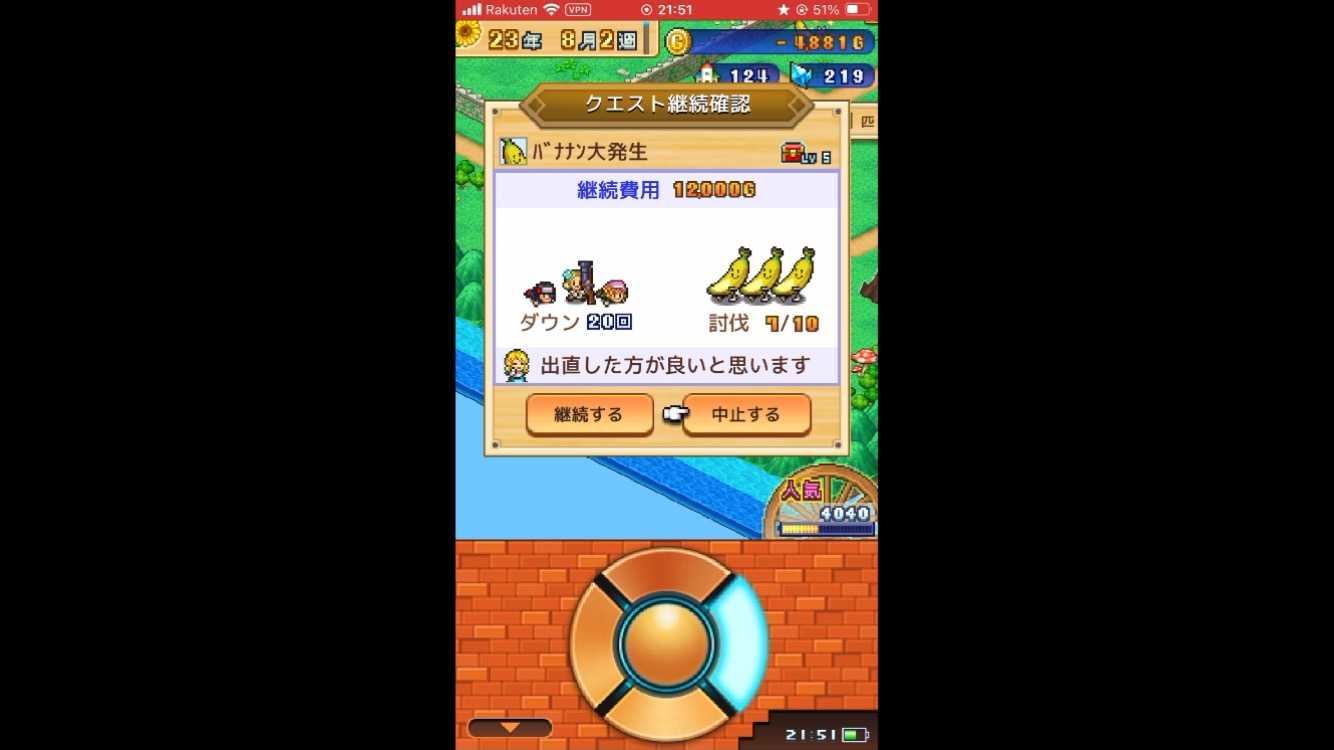The height and width of the screenshot is (750, 1334).
Task: Tap 中止する to abort the quest
Action: pyautogui.click(x=746, y=414)
